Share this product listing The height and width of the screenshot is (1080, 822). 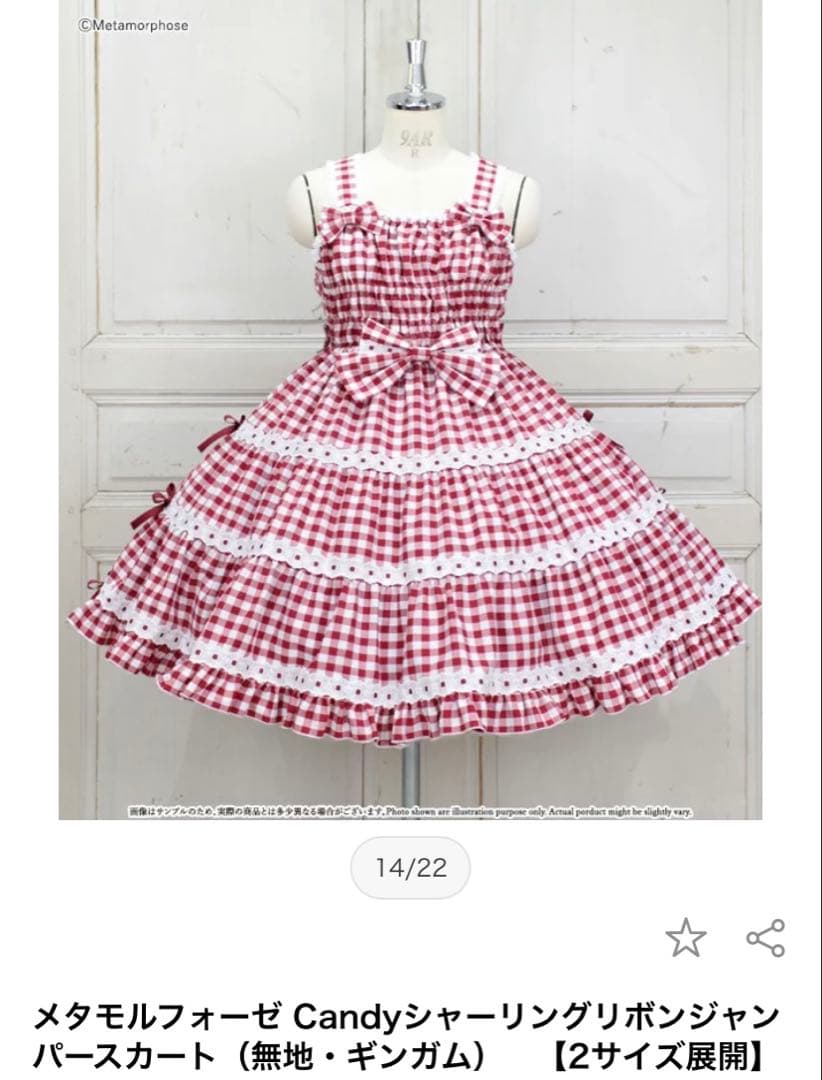point(766,938)
